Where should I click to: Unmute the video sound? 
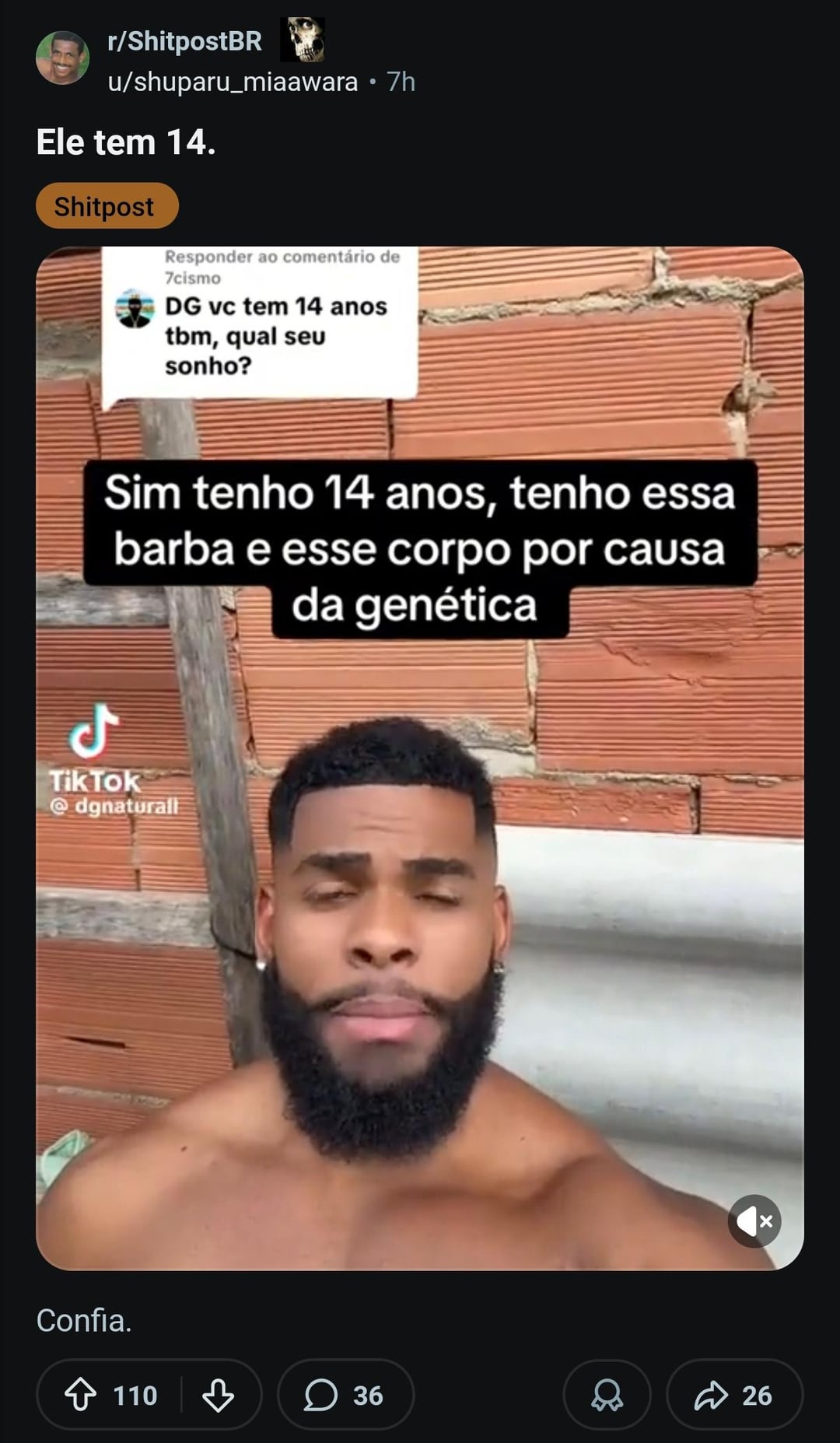click(x=754, y=1221)
